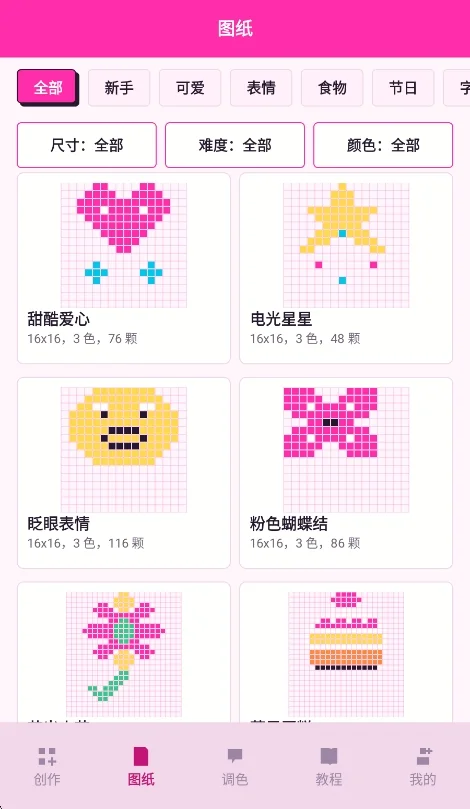
Task: Tap the 节日 category chip
Action: [x=403, y=88]
